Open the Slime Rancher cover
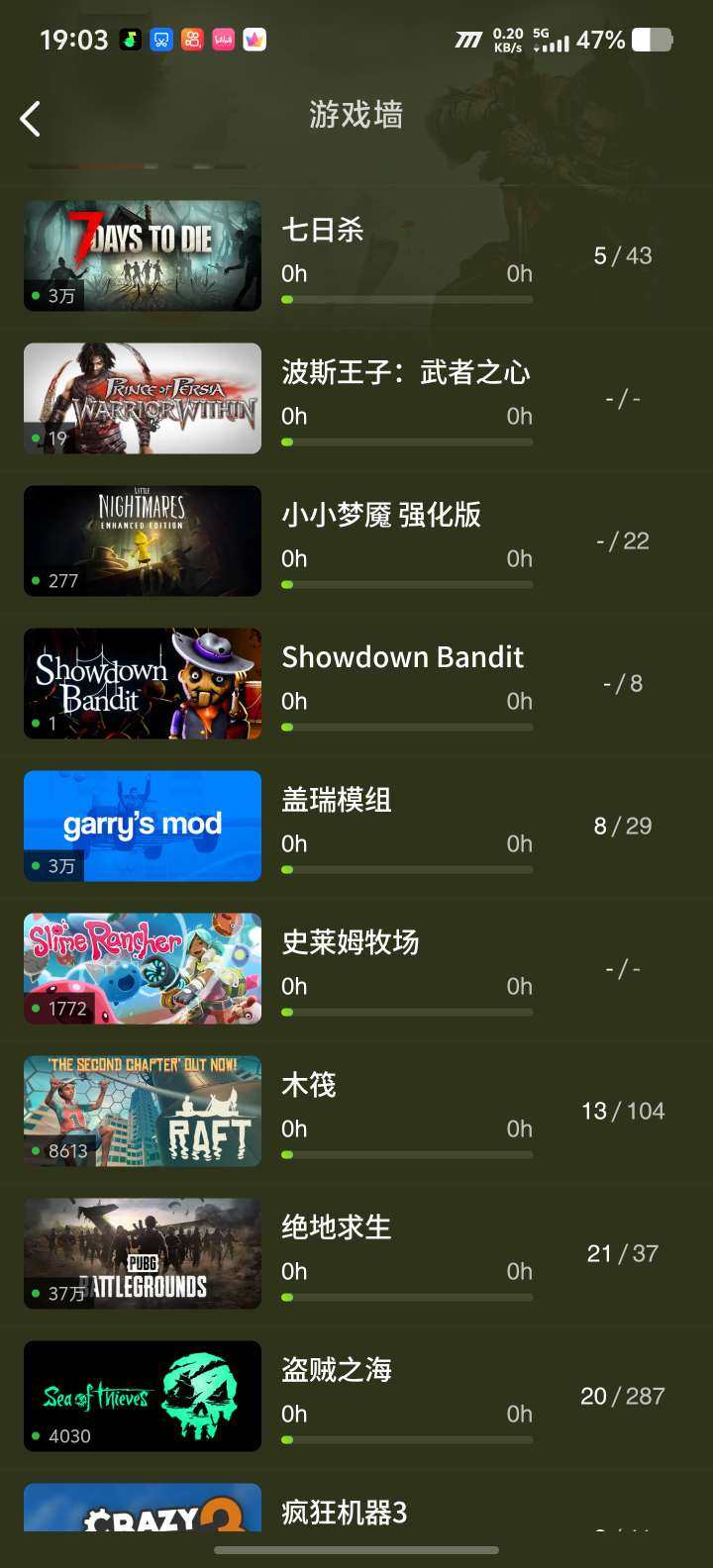 click(142, 968)
